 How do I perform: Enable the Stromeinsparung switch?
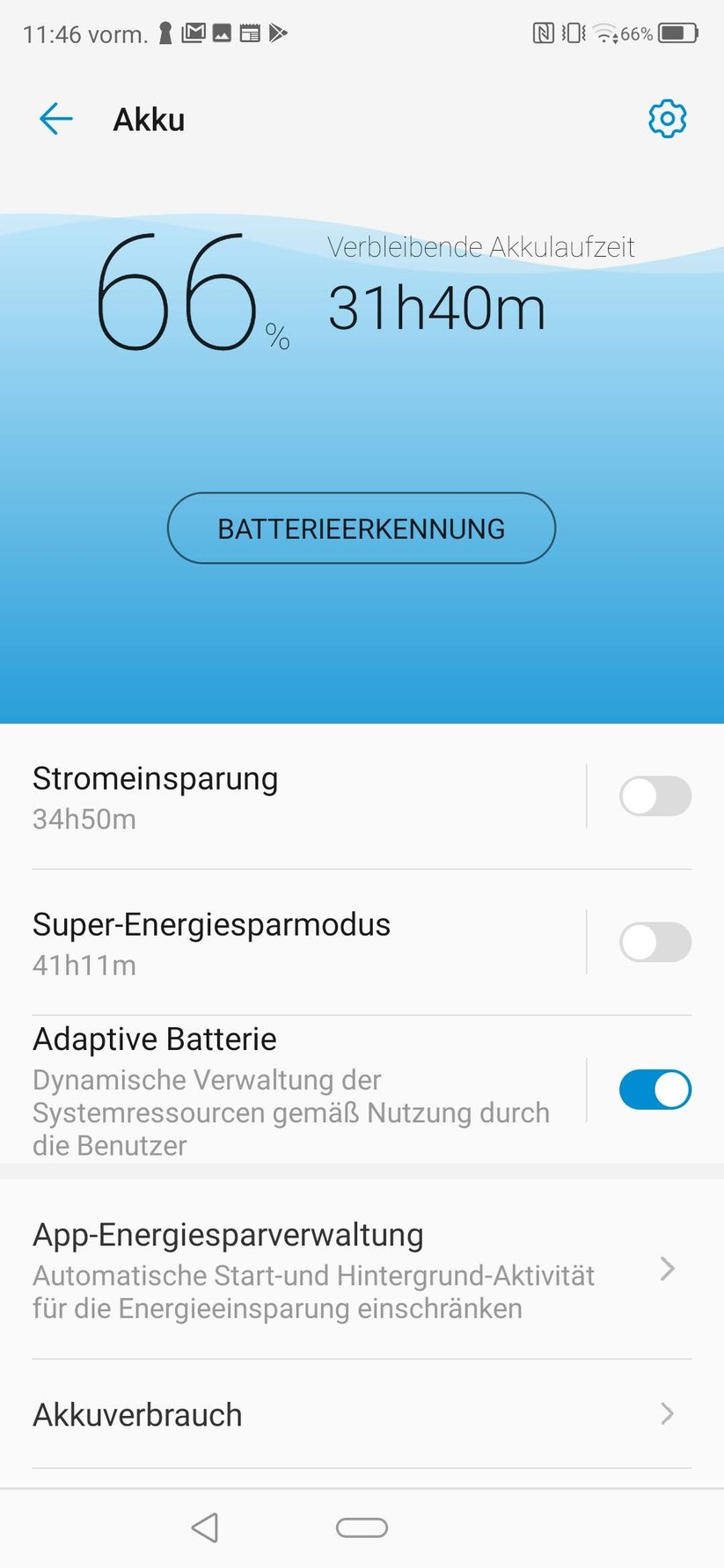pyautogui.click(x=655, y=796)
